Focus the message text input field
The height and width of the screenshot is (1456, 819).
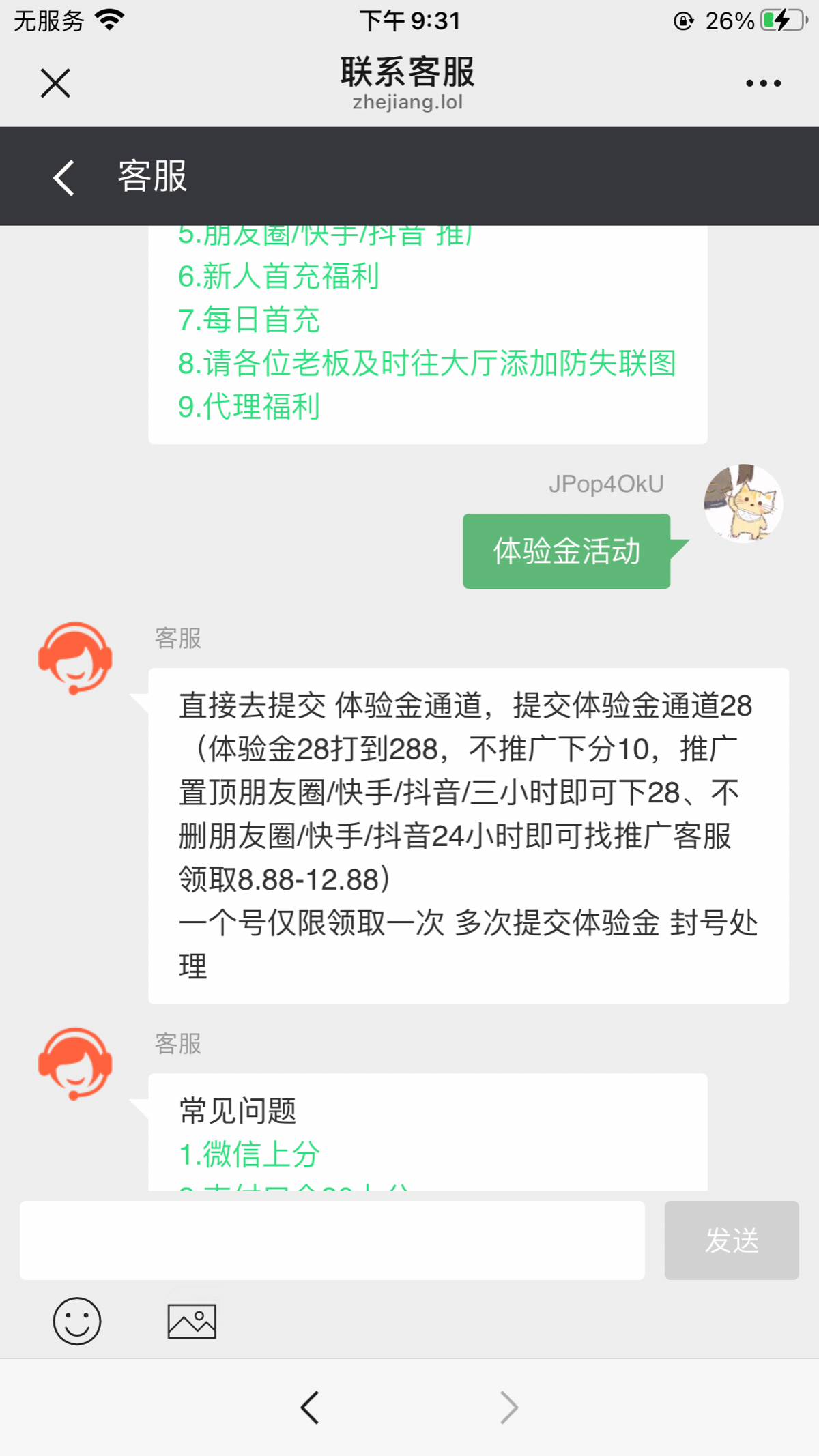click(x=332, y=1240)
